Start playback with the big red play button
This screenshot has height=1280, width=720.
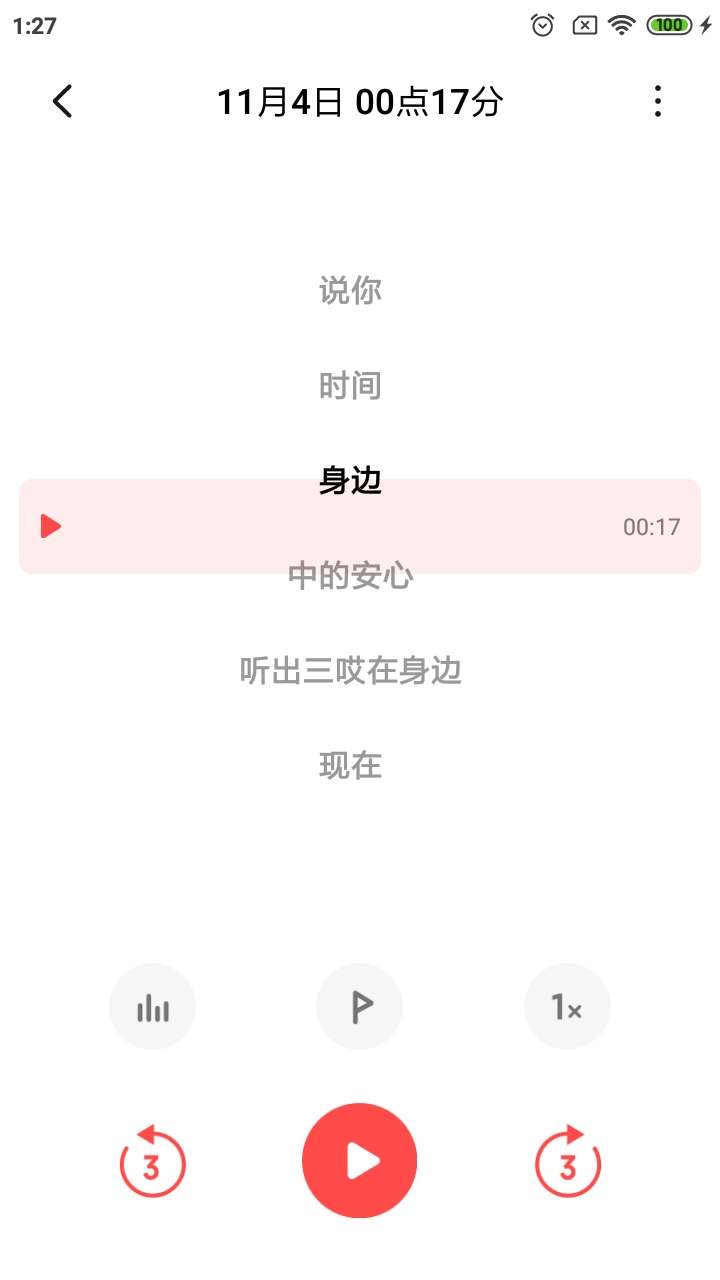pyautogui.click(x=360, y=1161)
